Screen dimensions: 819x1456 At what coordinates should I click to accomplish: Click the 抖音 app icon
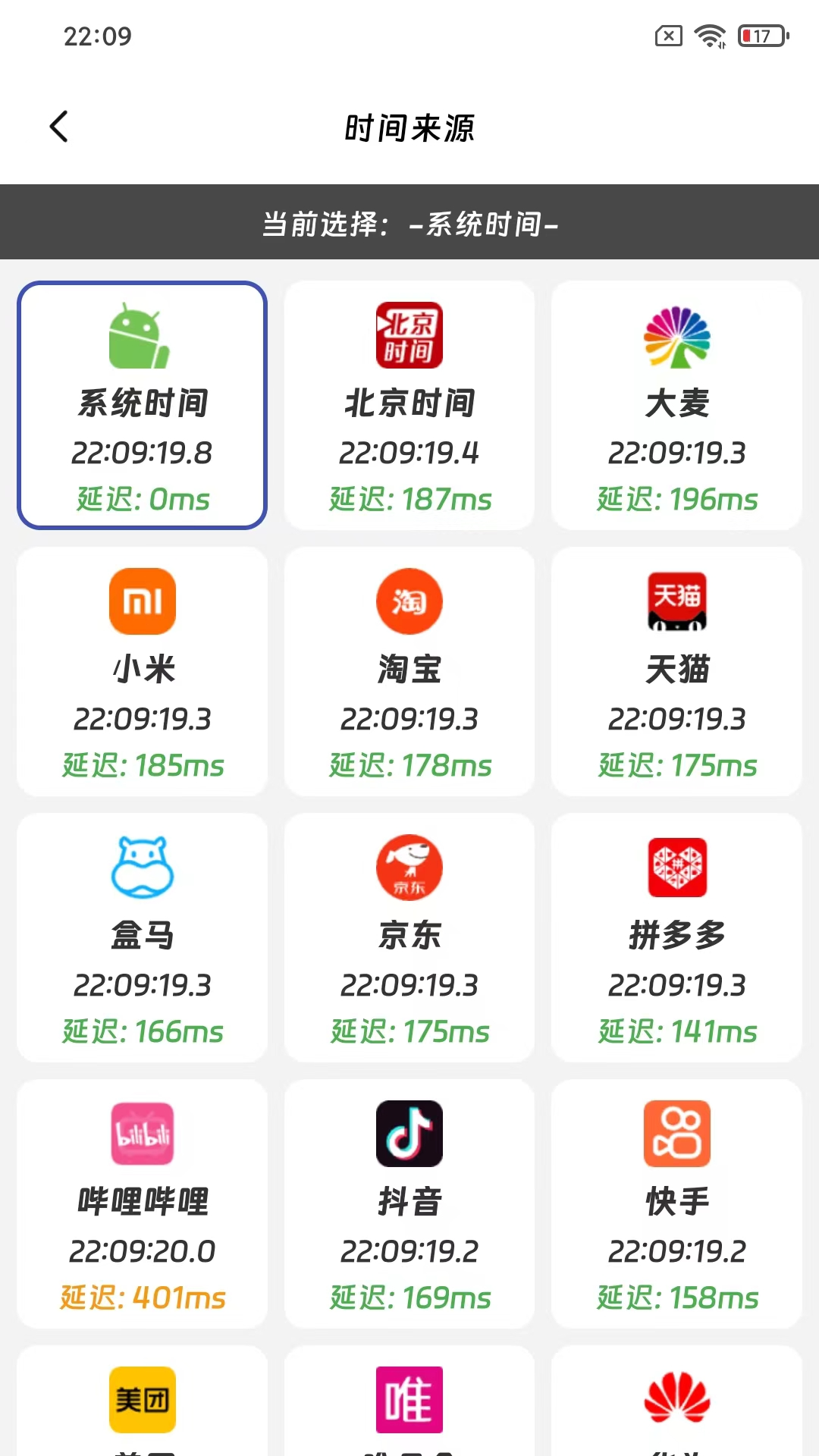pos(409,1133)
